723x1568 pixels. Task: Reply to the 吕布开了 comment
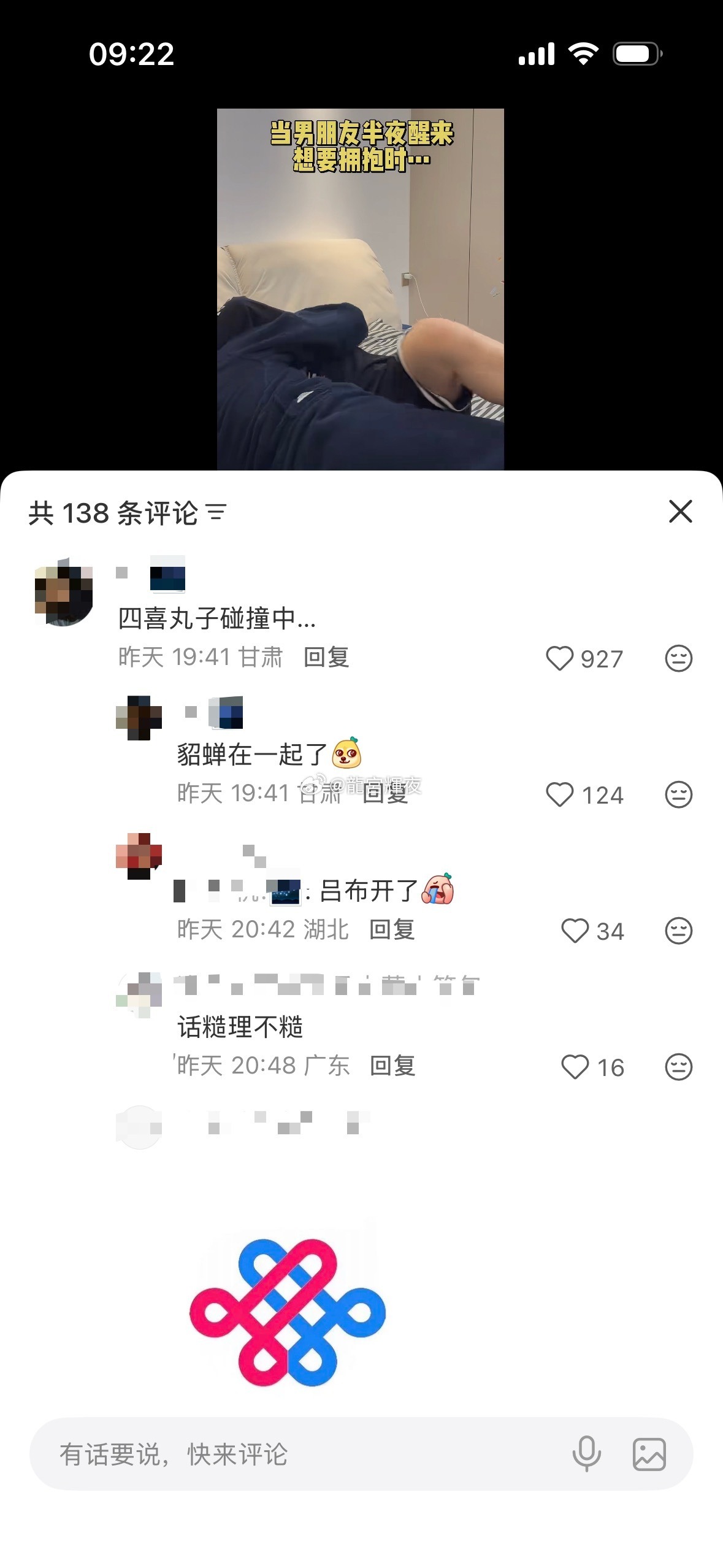point(392,930)
